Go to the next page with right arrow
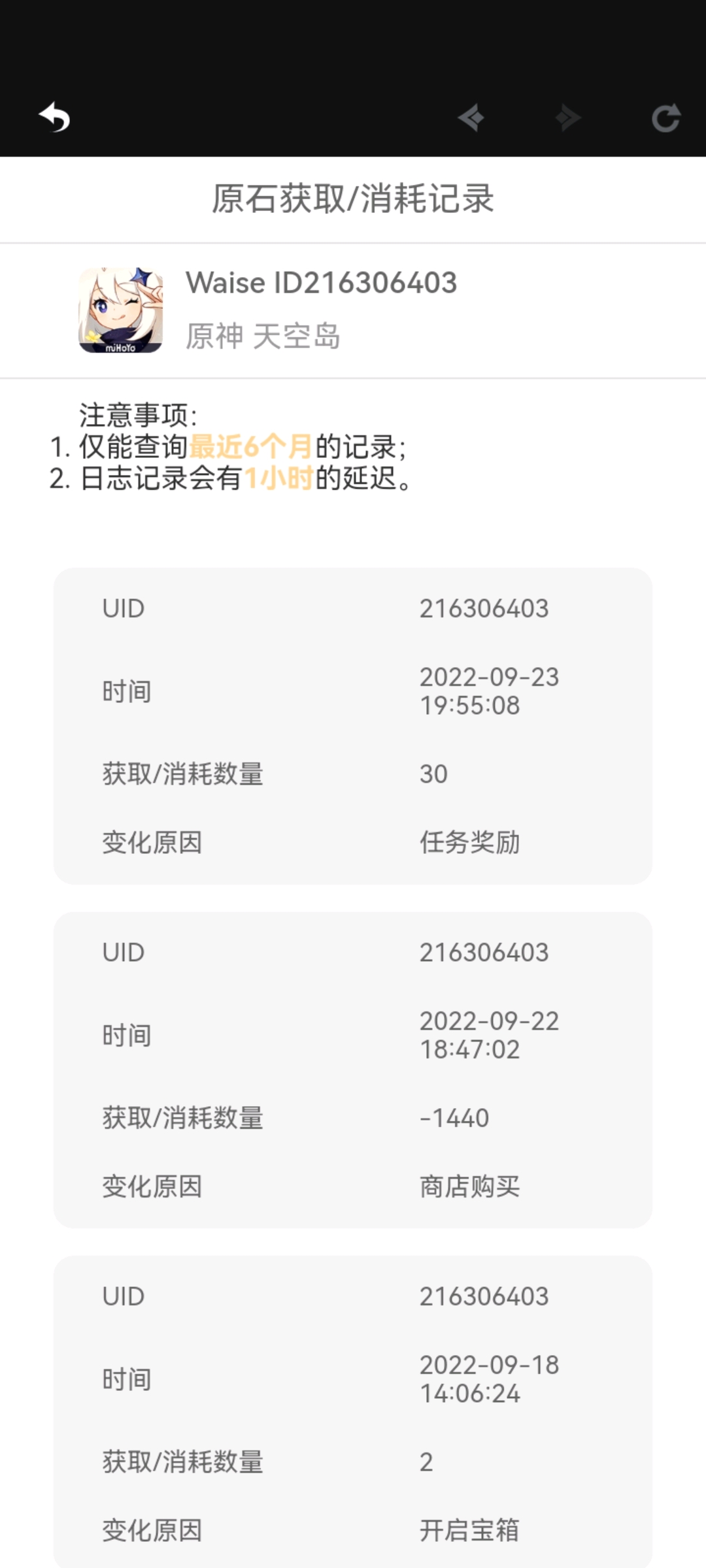 click(567, 118)
